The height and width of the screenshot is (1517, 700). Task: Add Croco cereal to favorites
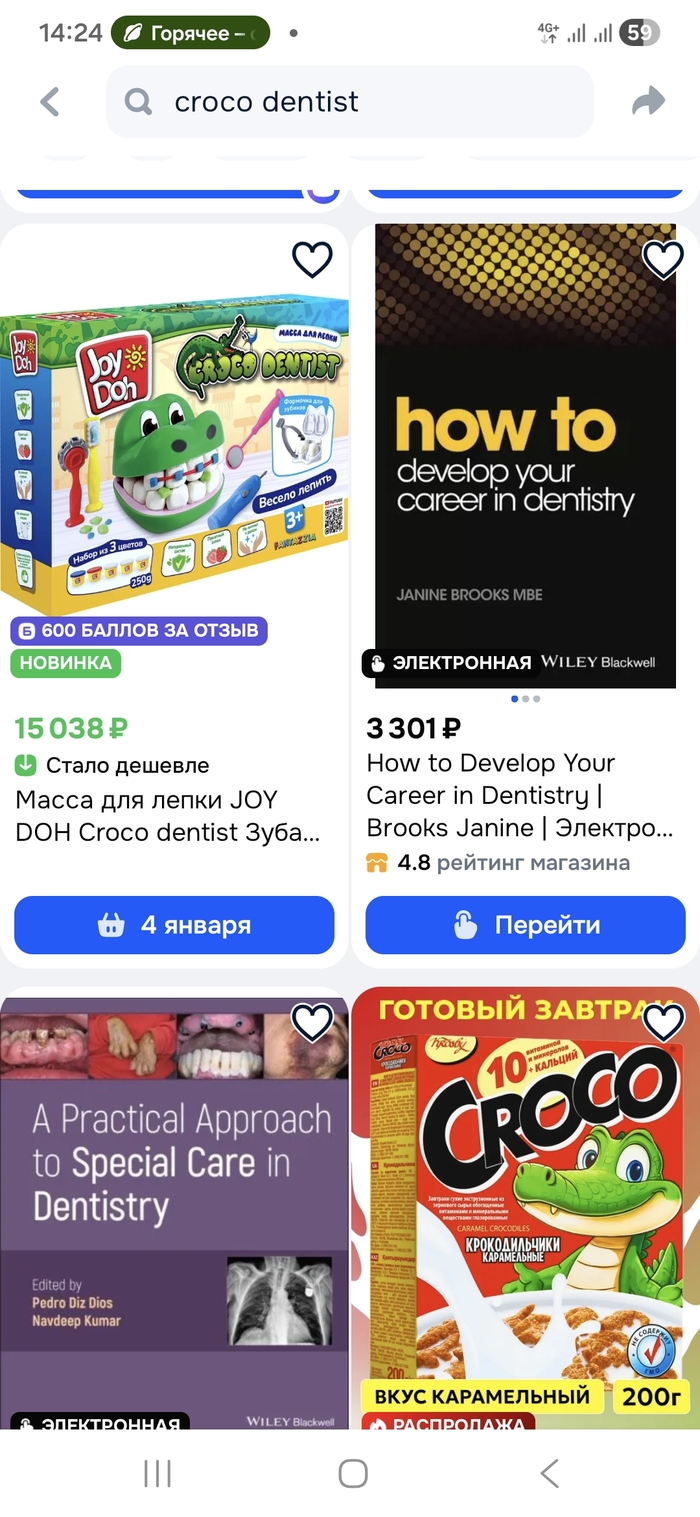click(662, 1022)
